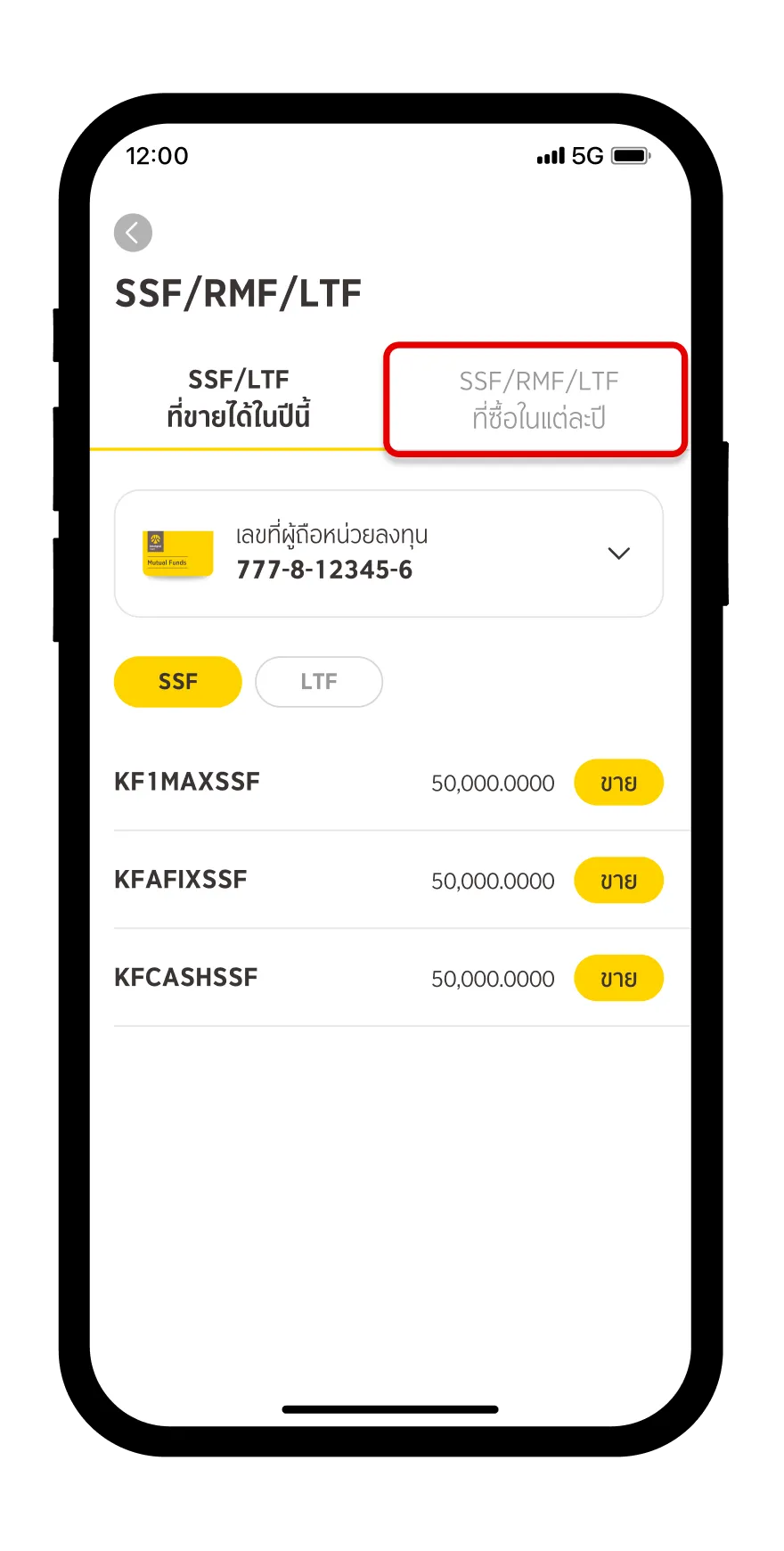This screenshot has width=784, height=1551.
Task: Expand the unitholder number 777-8-12345-6 dropdown
Action: (x=388, y=554)
